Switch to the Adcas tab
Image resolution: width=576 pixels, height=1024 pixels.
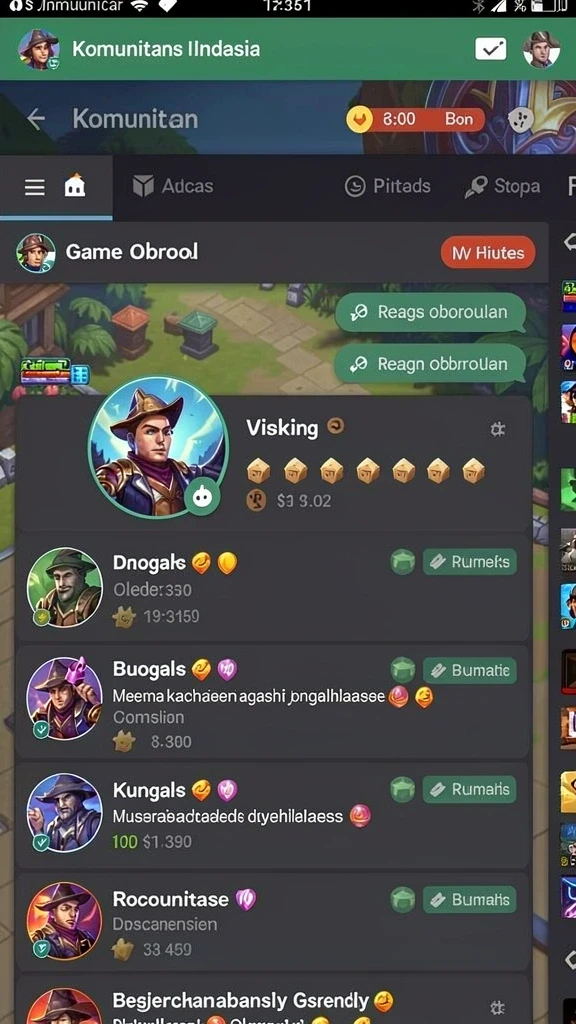173,186
